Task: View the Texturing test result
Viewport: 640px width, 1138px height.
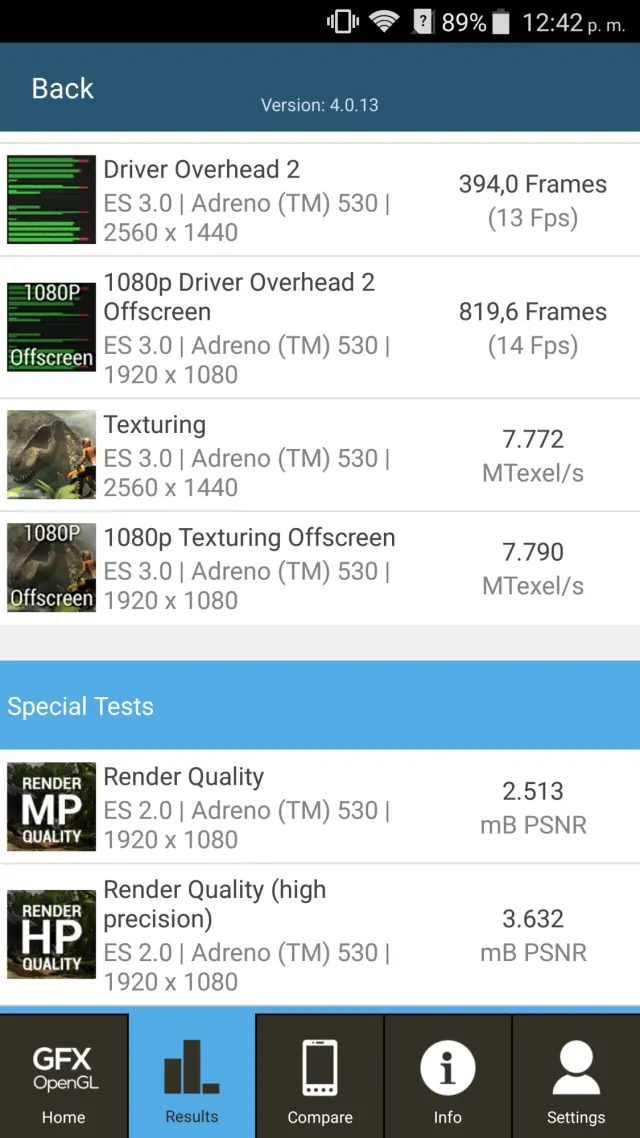Action: click(x=320, y=455)
